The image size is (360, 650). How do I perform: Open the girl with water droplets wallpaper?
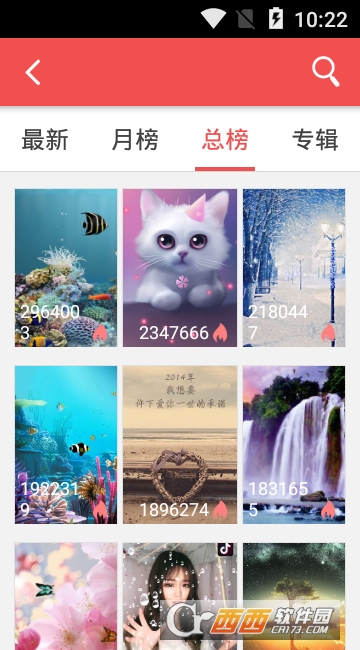[180, 596]
